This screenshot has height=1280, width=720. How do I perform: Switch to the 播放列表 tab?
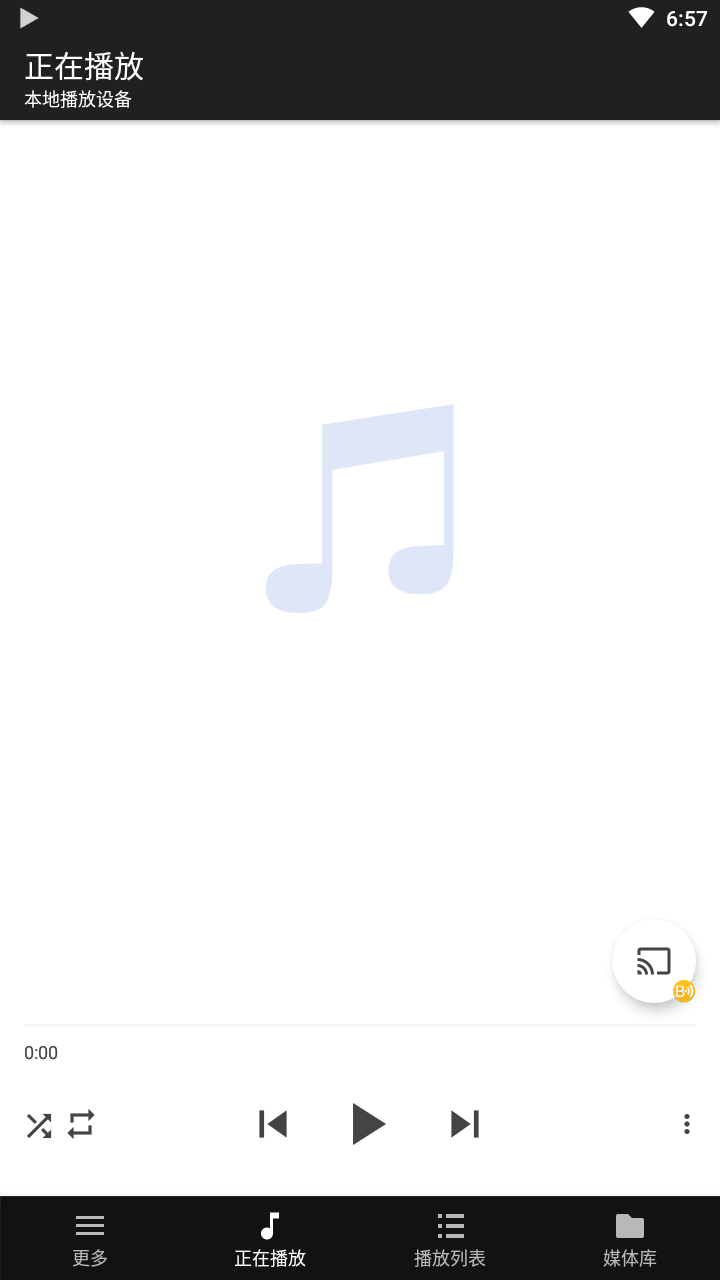coord(450,1238)
